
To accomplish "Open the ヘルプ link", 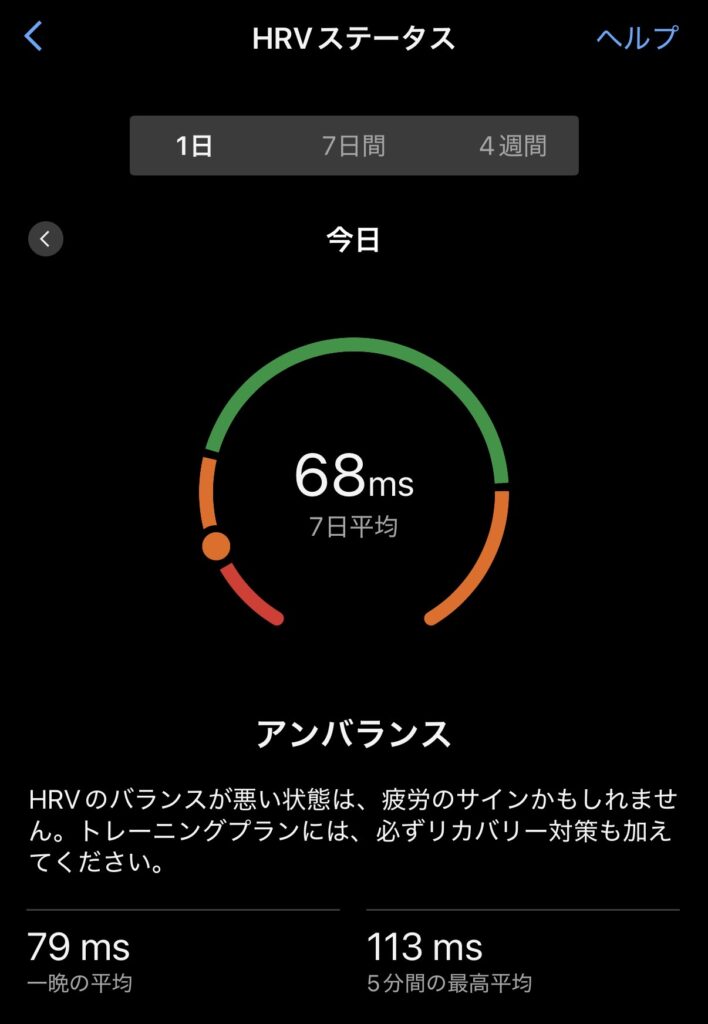I will [x=637, y=38].
